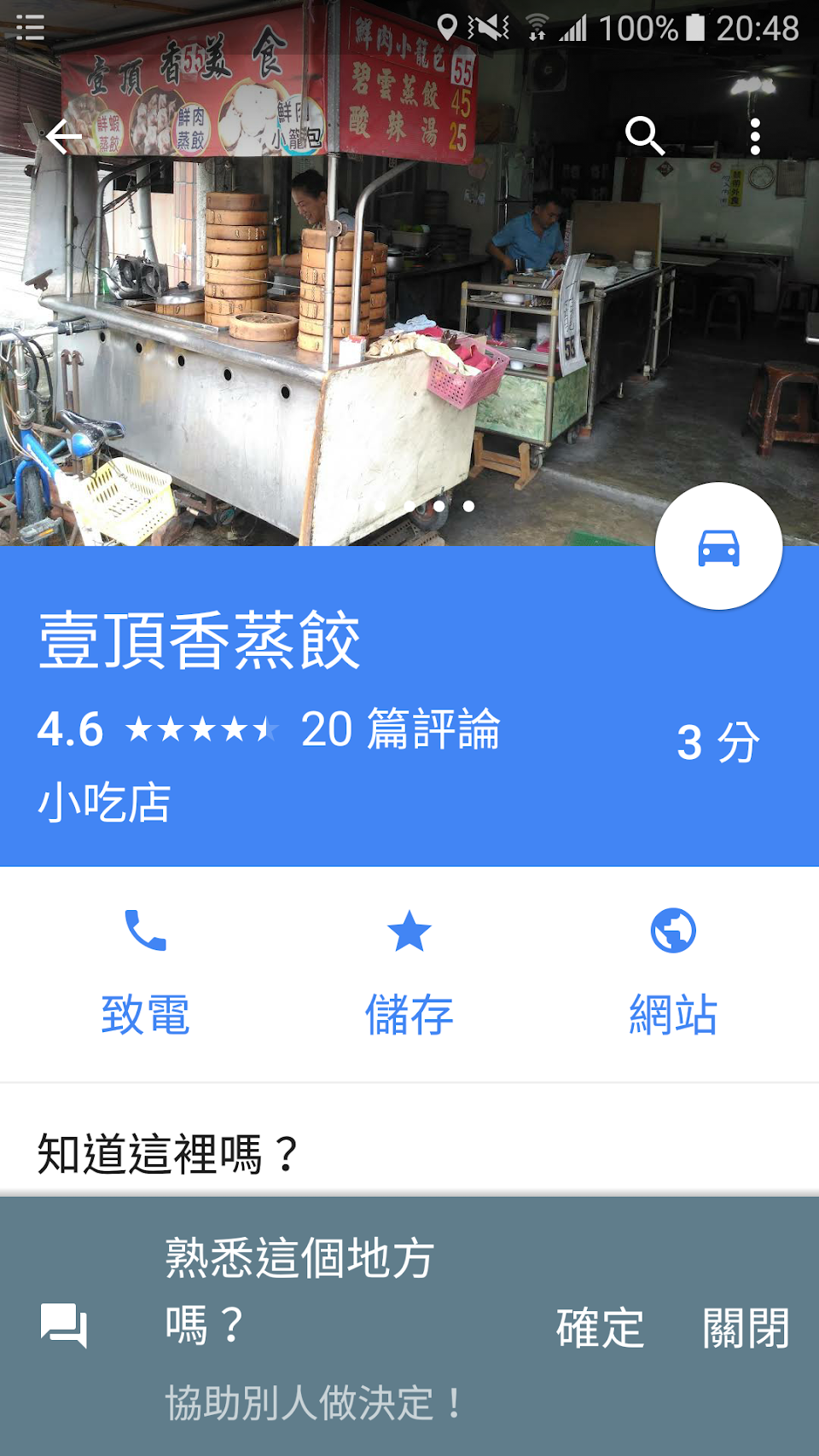This screenshot has width=819, height=1456.
Task: Save this place with 儲存
Action: tap(409, 972)
